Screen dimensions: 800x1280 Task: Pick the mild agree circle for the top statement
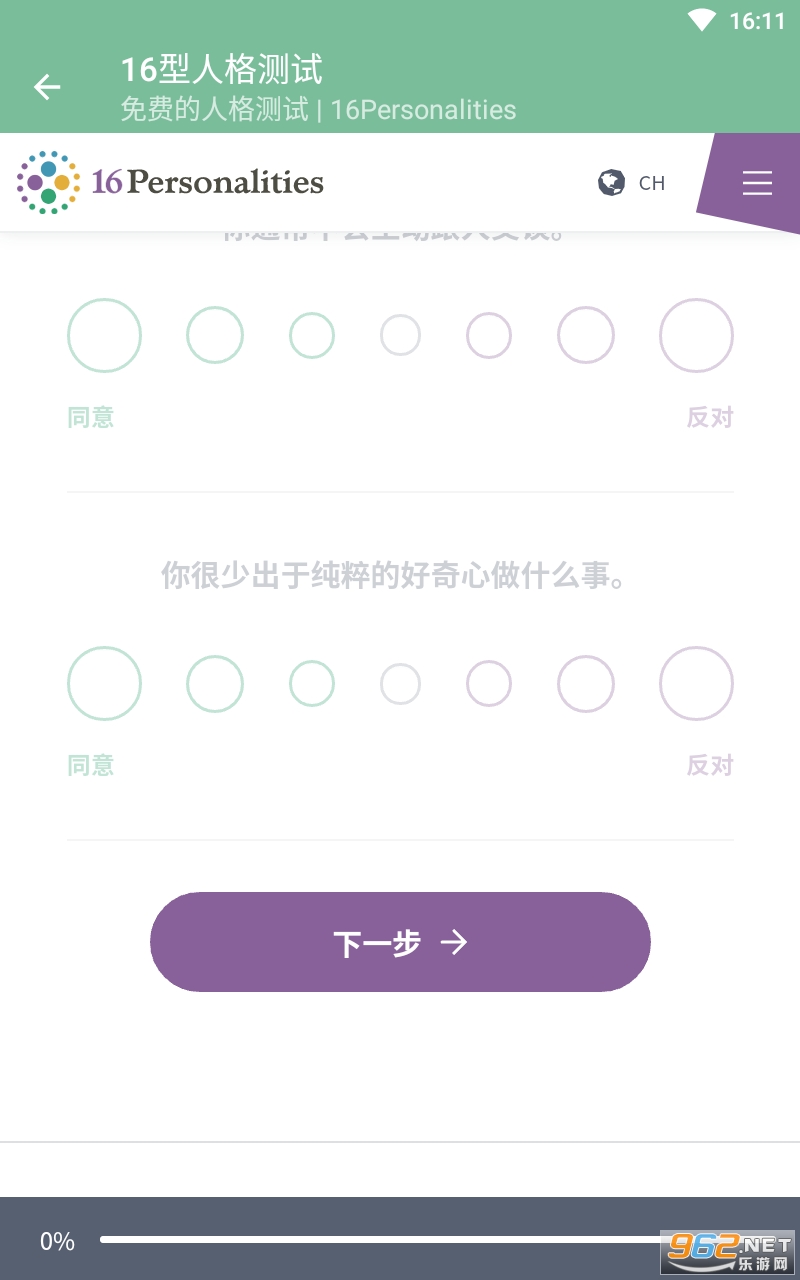[x=312, y=335]
